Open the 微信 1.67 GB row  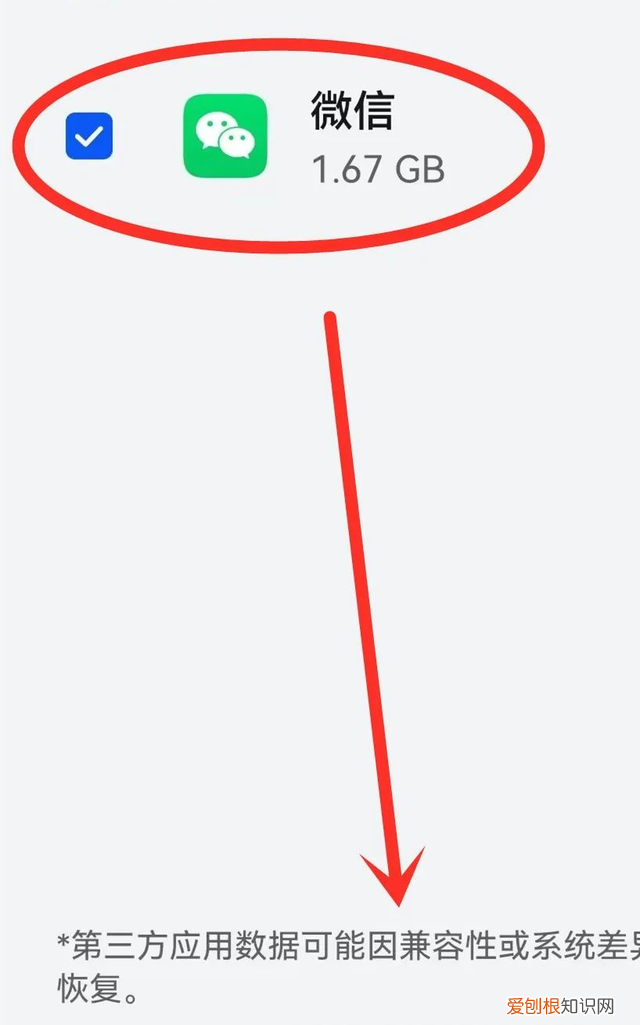point(376,140)
